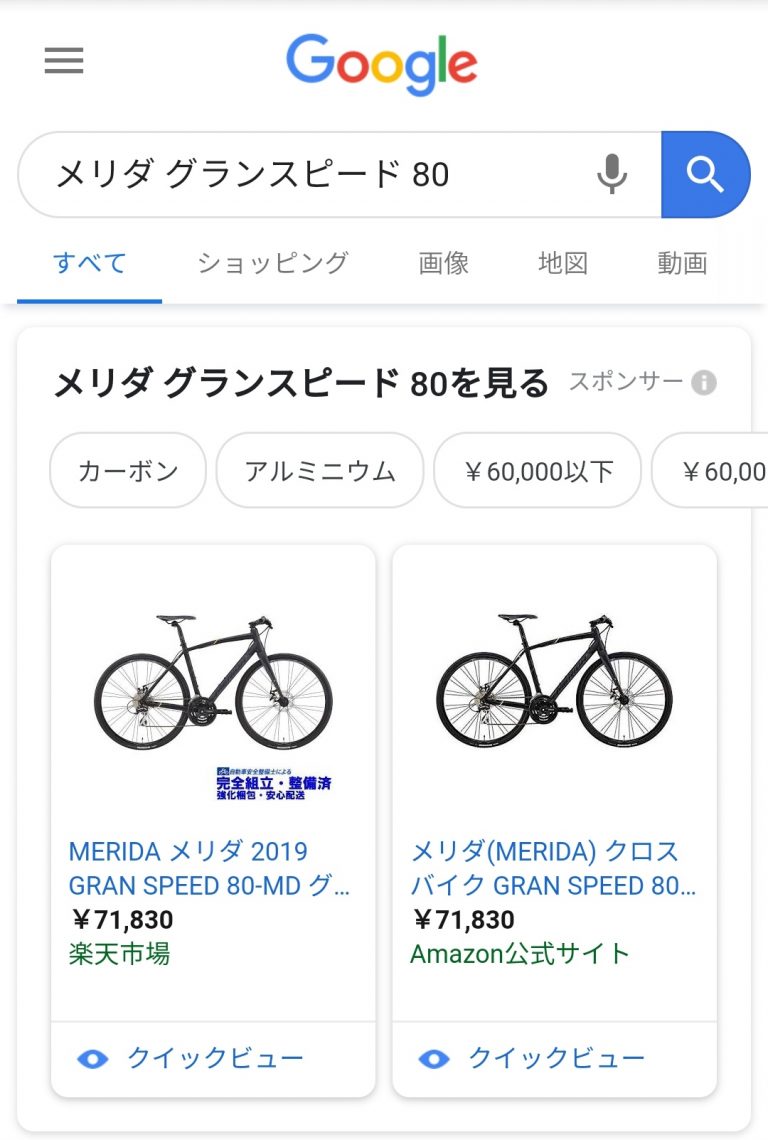The height and width of the screenshot is (1140, 768).
Task: Filter by カーボン chip
Action: pos(128,470)
